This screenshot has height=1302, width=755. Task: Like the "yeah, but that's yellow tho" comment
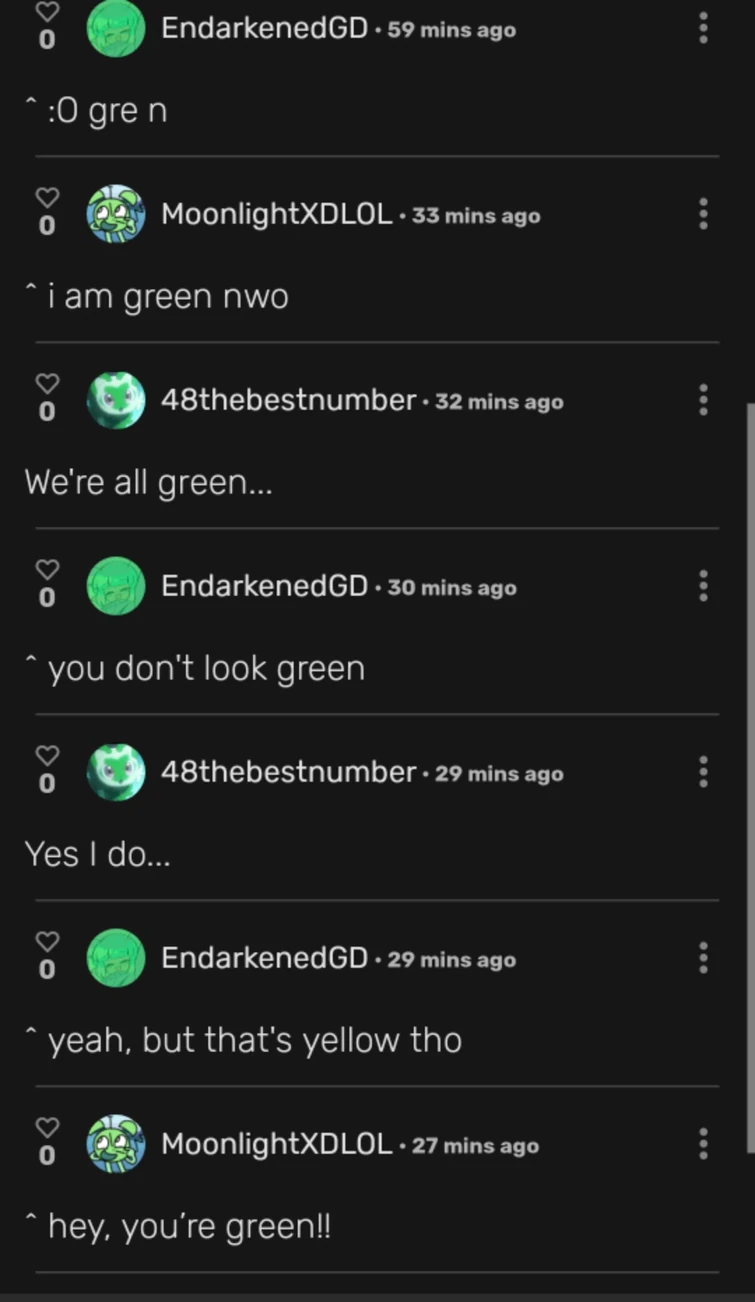tap(47, 940)
